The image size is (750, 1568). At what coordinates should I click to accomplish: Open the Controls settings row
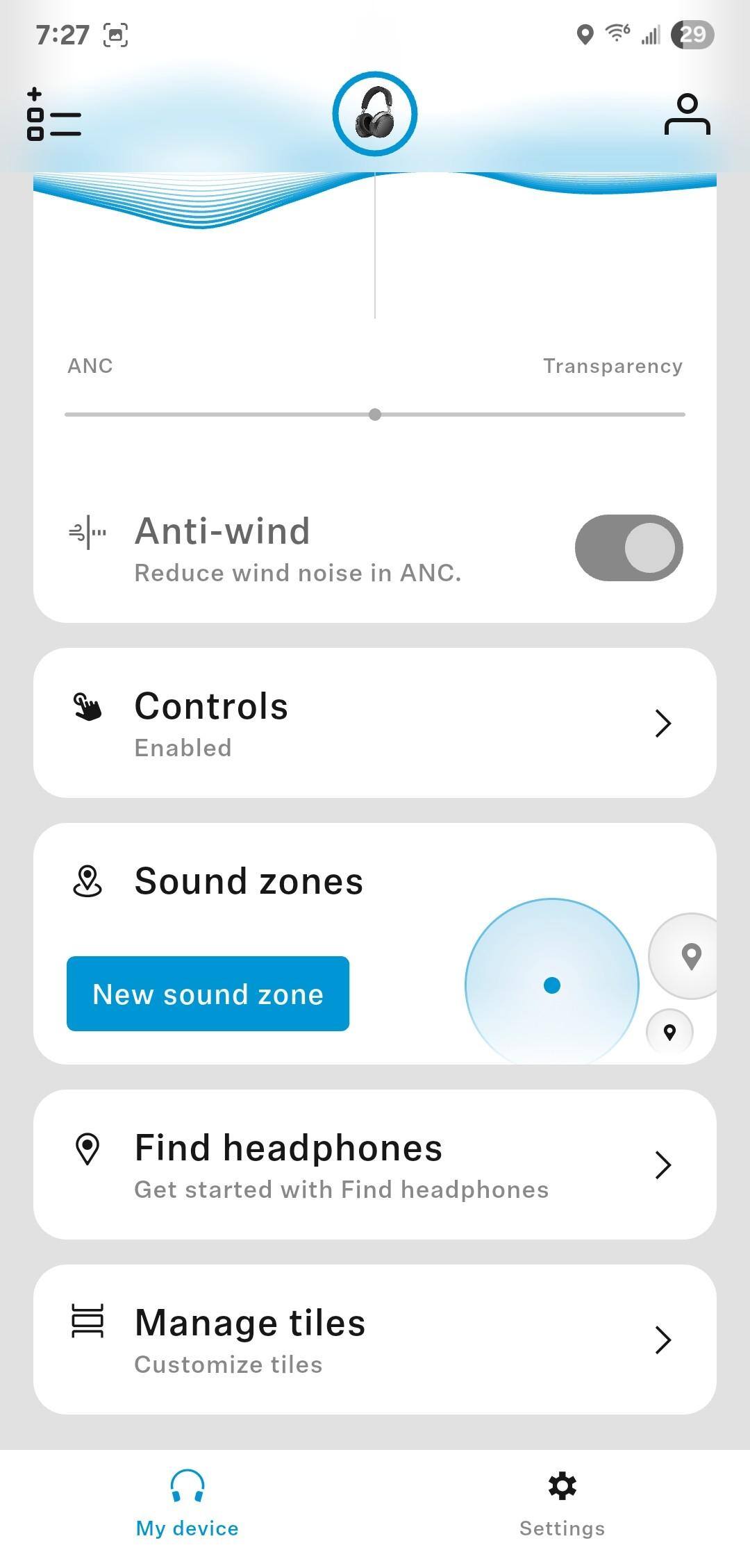(x=375, y=723)
